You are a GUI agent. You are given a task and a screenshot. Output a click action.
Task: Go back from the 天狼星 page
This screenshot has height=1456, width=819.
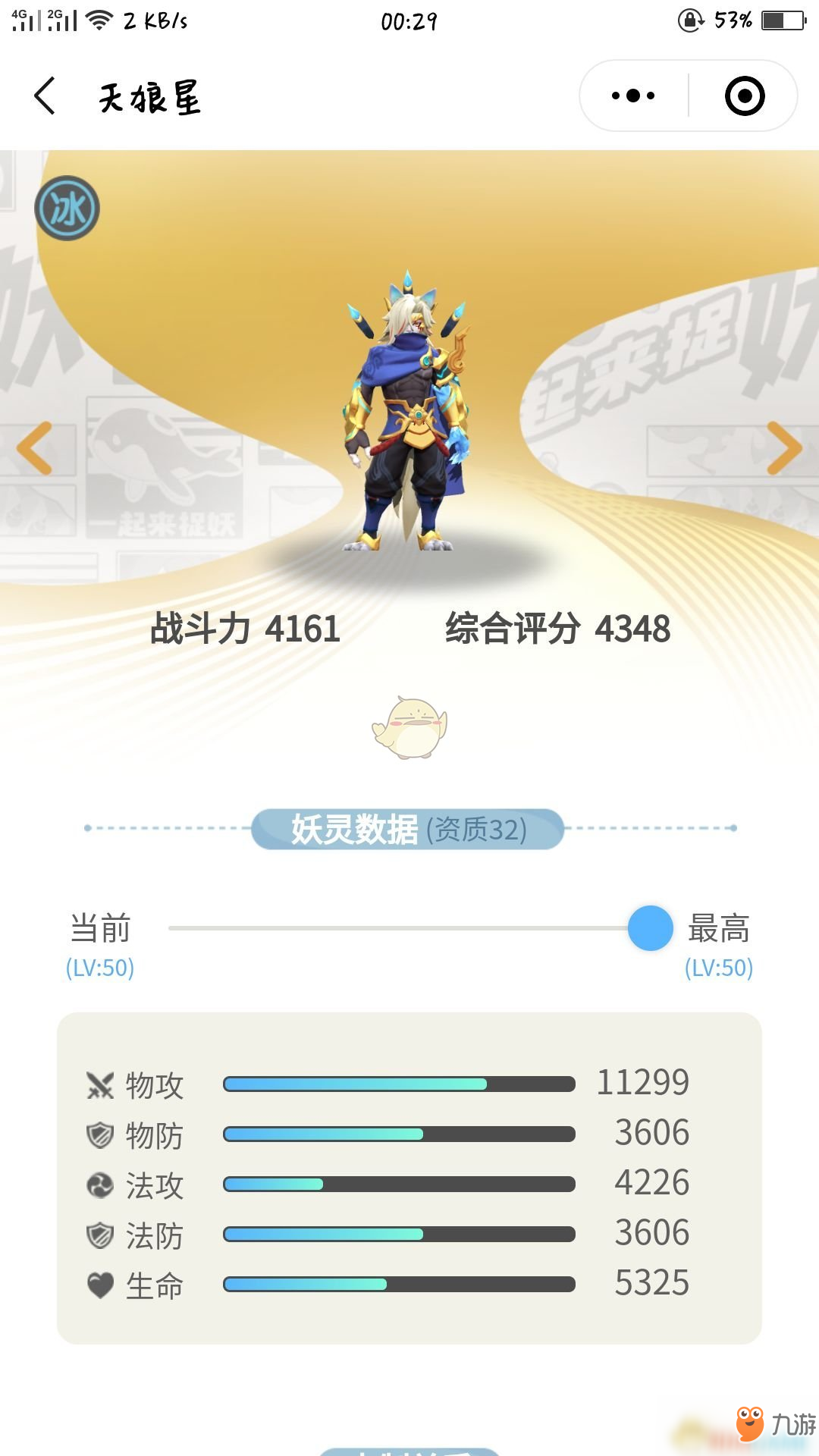[45, 96]
